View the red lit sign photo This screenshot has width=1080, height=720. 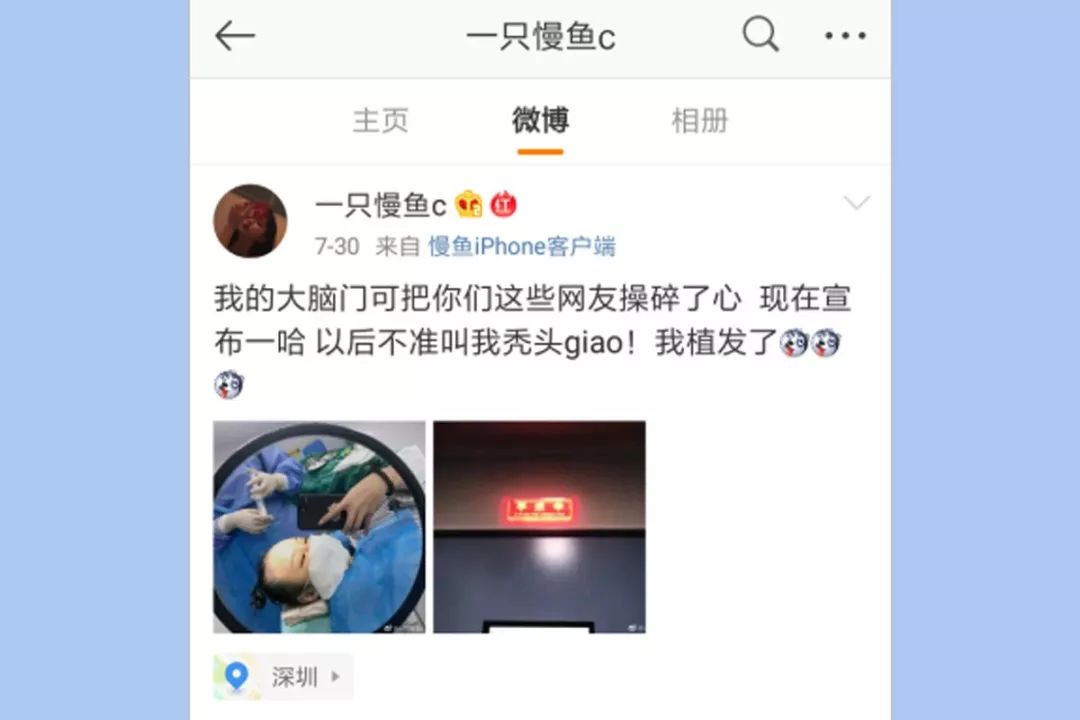[539, 527]
